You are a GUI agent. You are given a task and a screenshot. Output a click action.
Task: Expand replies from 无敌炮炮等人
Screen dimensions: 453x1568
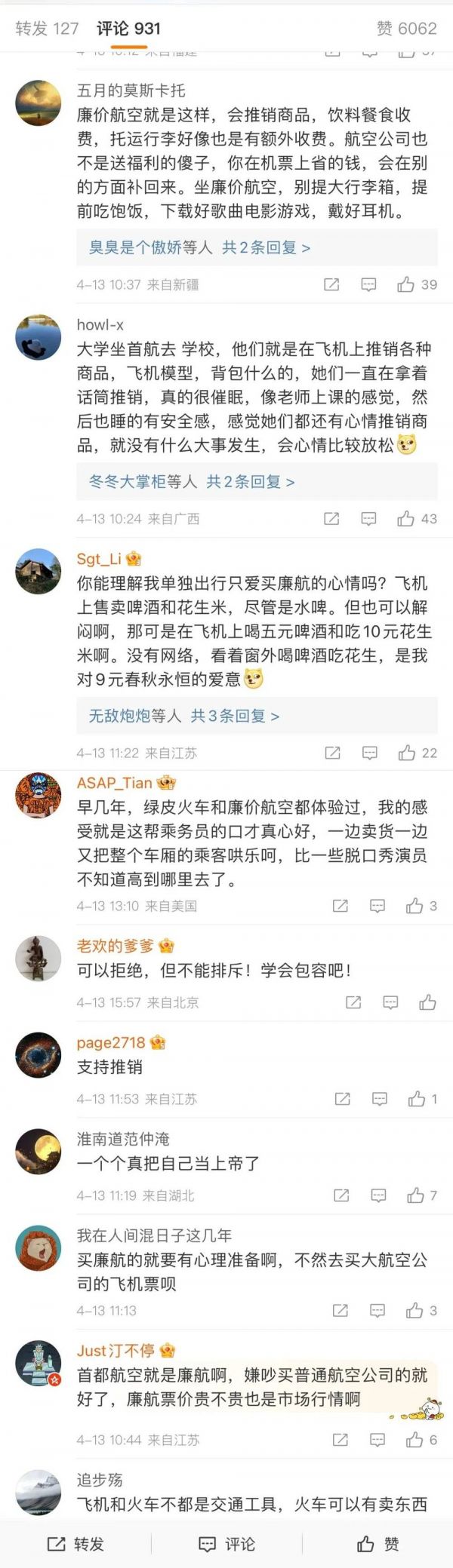point(183,716)
